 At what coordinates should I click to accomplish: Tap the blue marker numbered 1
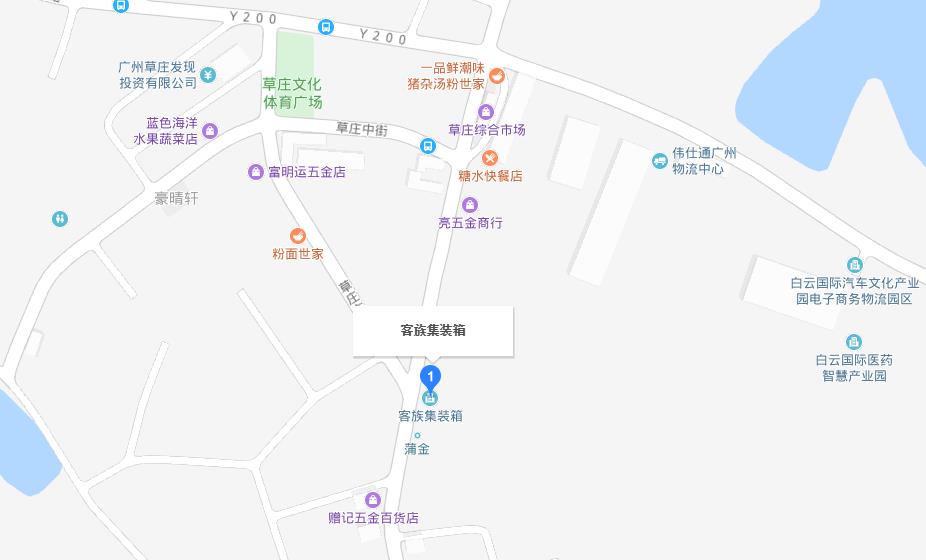point(431,378)
